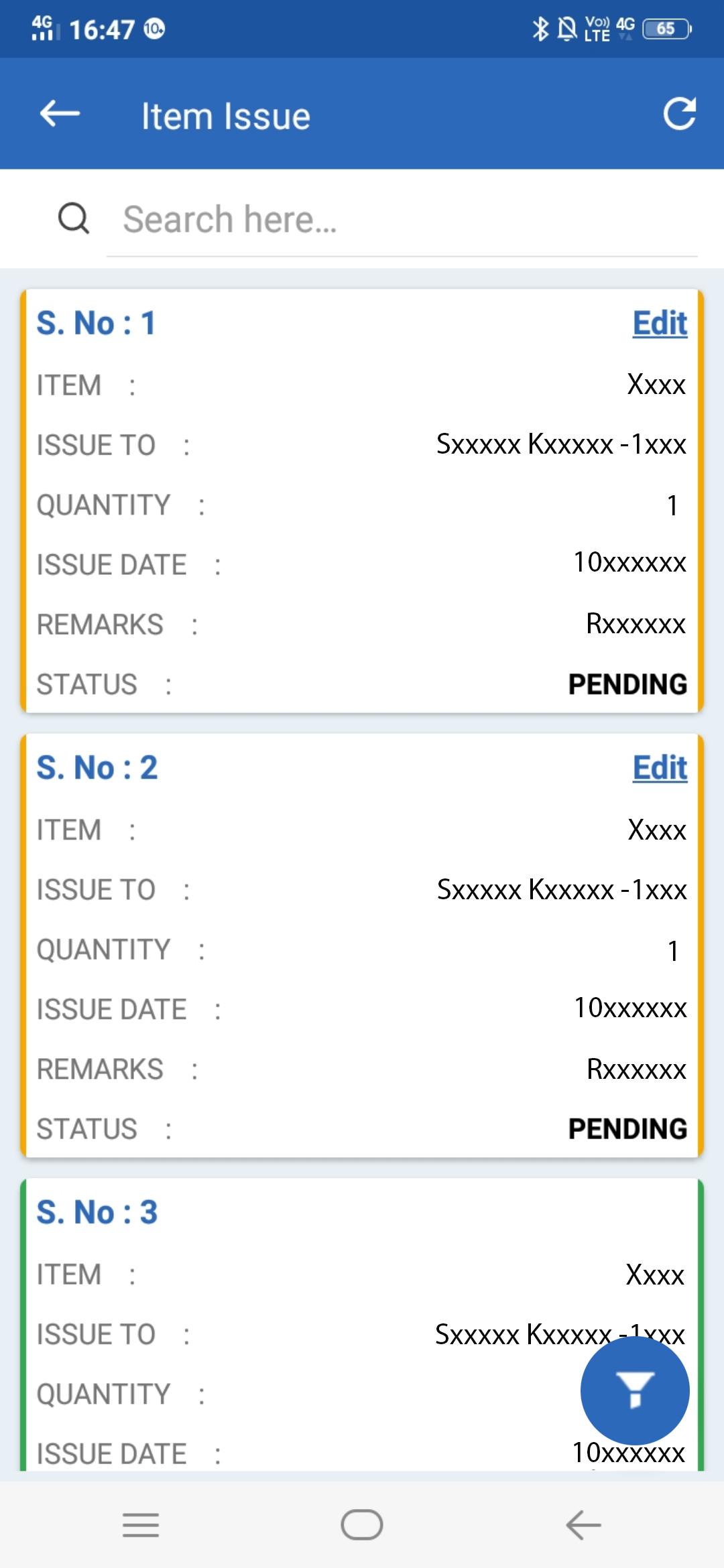Screen dimensions: 724x1568
Task: Edit the S. No : 1 entry
Action: pyautogui.click(x=660, y=323)
